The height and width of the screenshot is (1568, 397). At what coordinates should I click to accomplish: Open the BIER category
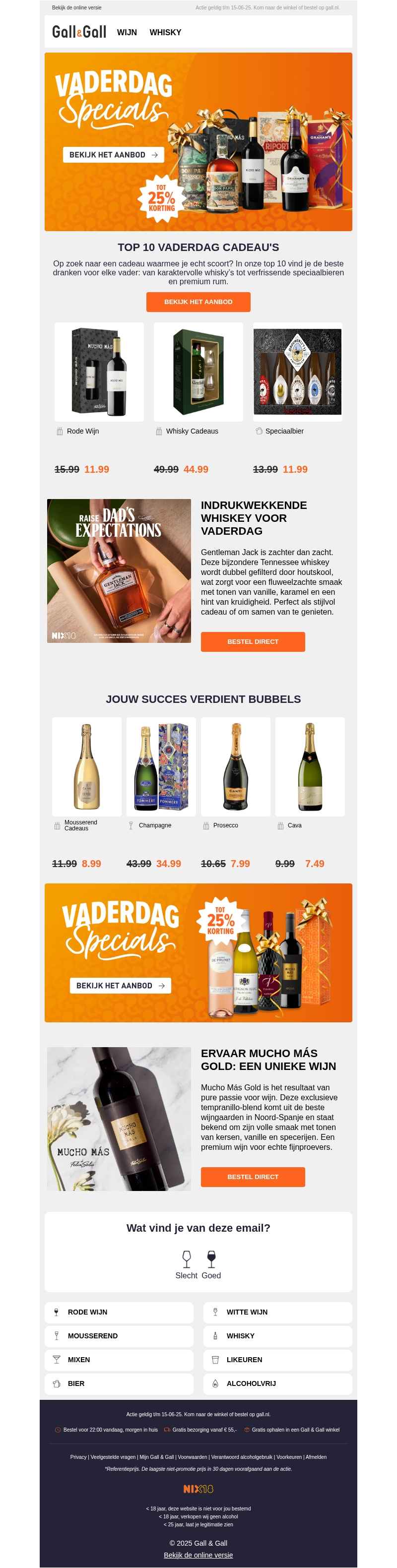click(119, 1383)
